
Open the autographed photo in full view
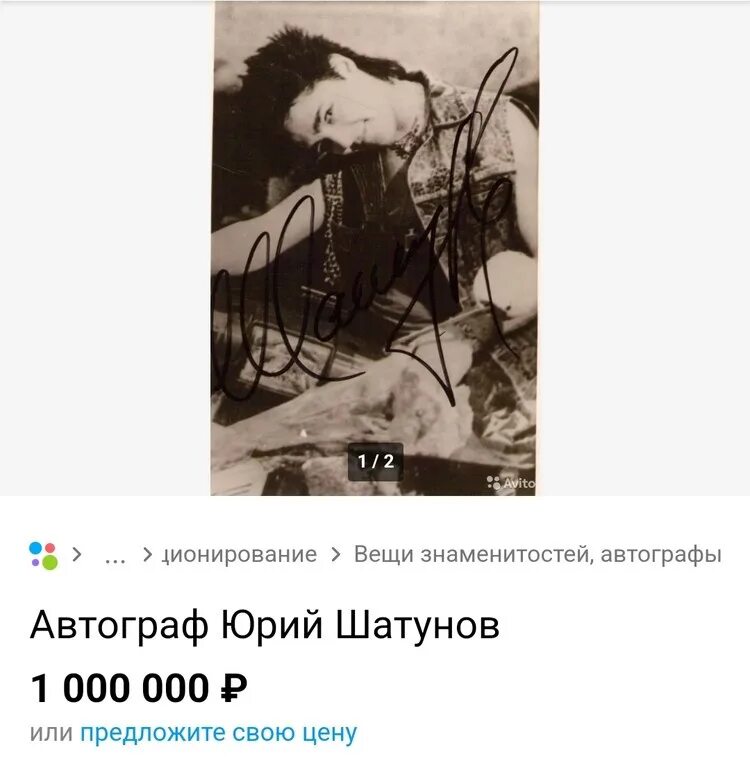coord(375,250)
